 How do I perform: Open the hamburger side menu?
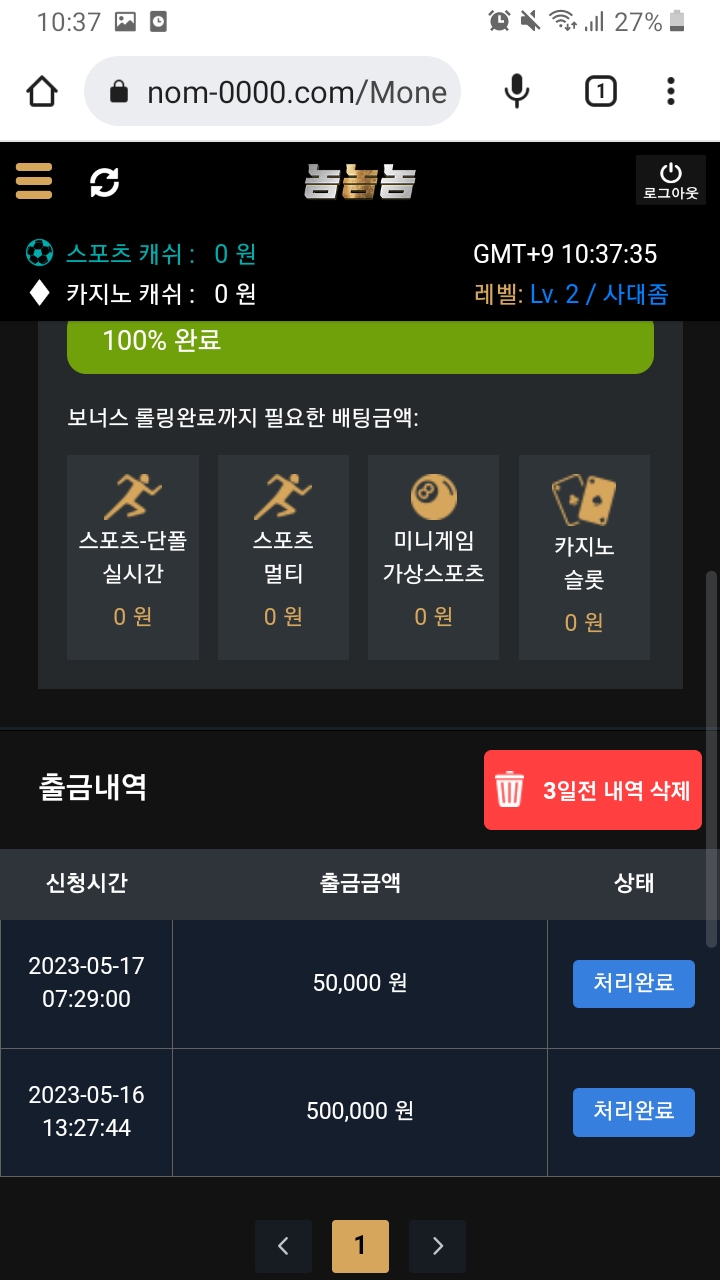[34, 181]
